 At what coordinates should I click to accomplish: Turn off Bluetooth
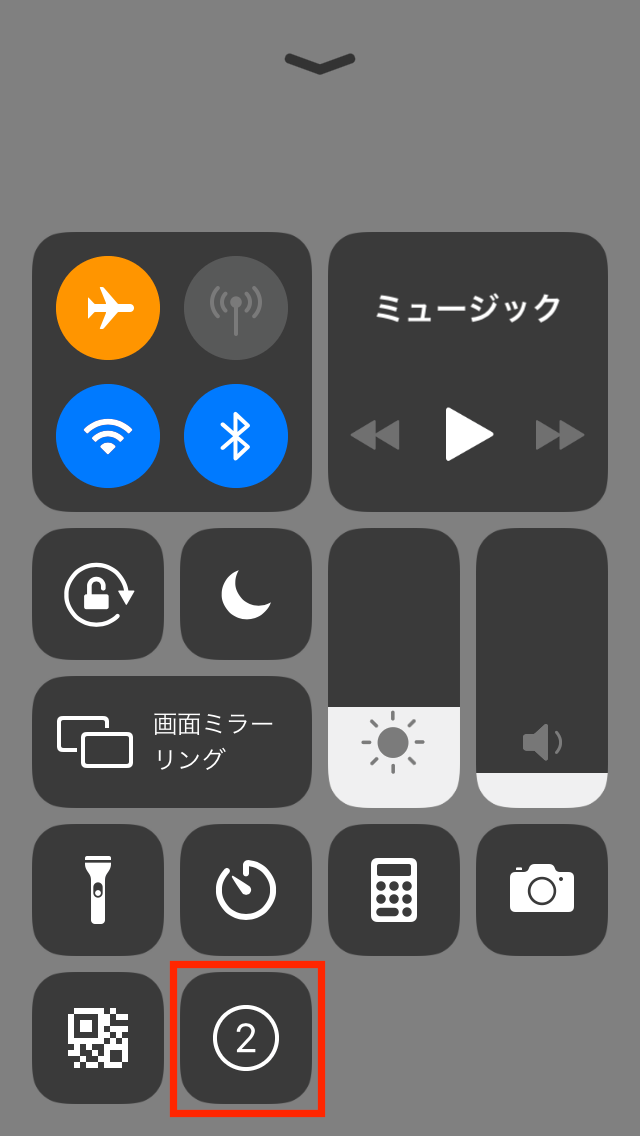[x=236, y=436]
